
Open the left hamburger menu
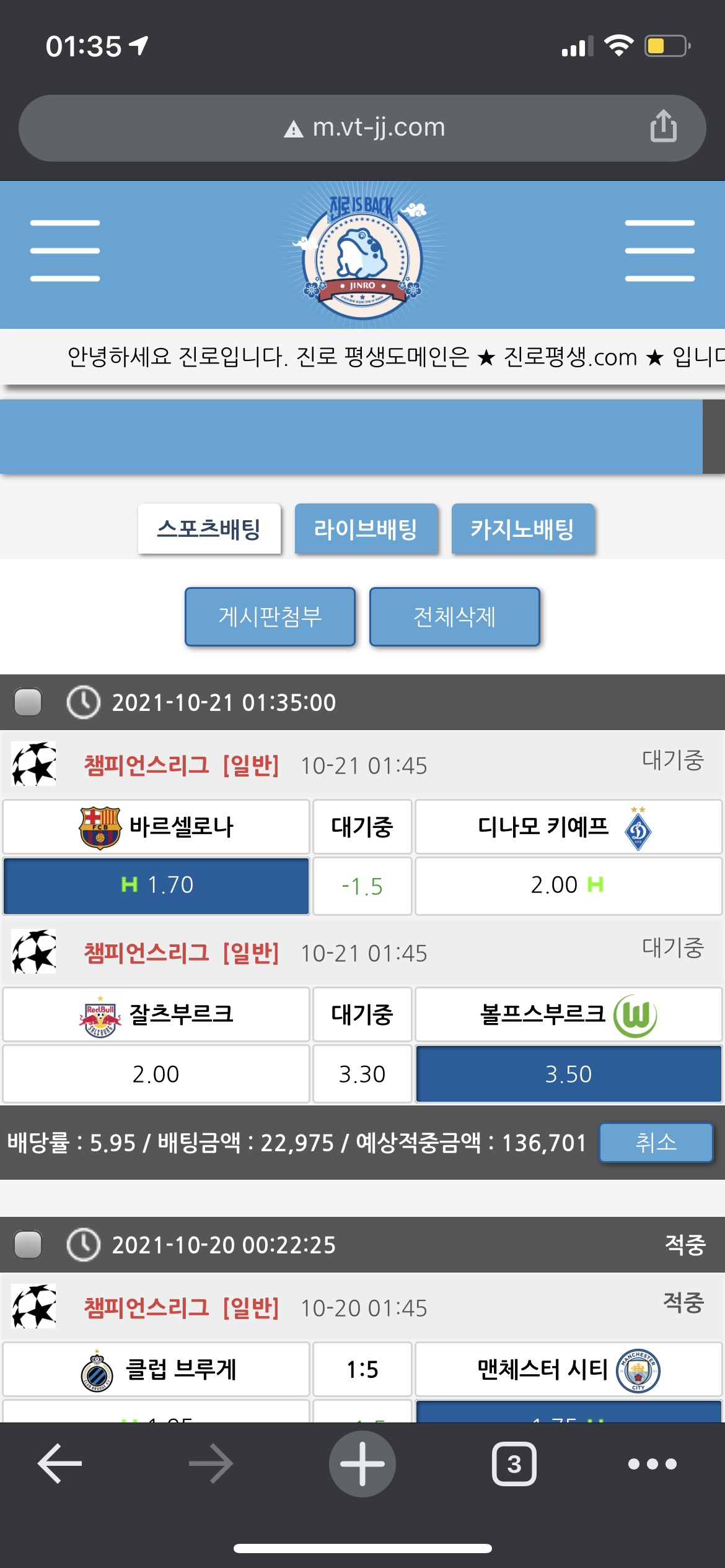coord(65,251)
